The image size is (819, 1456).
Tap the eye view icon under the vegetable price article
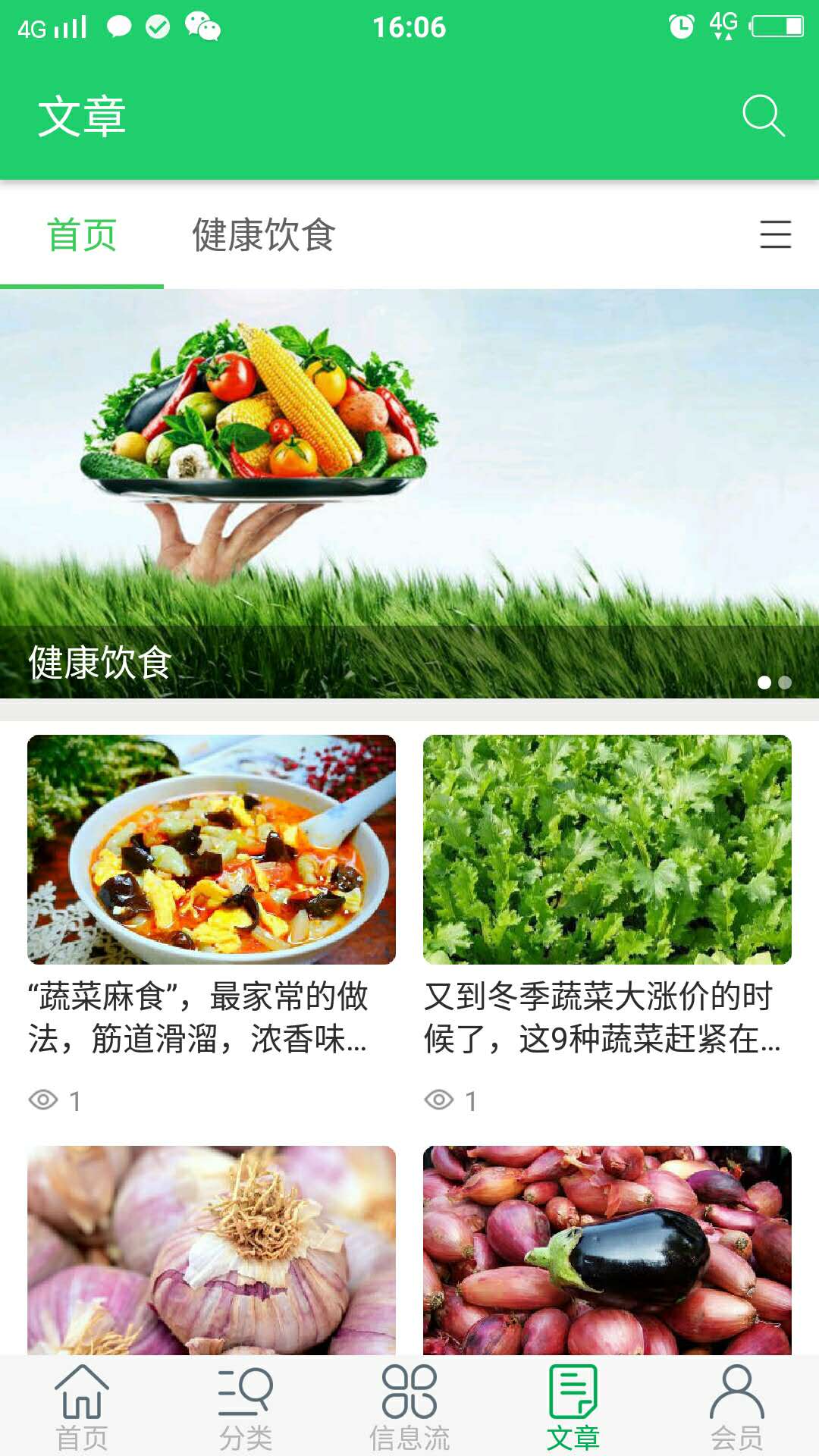(440, 1100)
